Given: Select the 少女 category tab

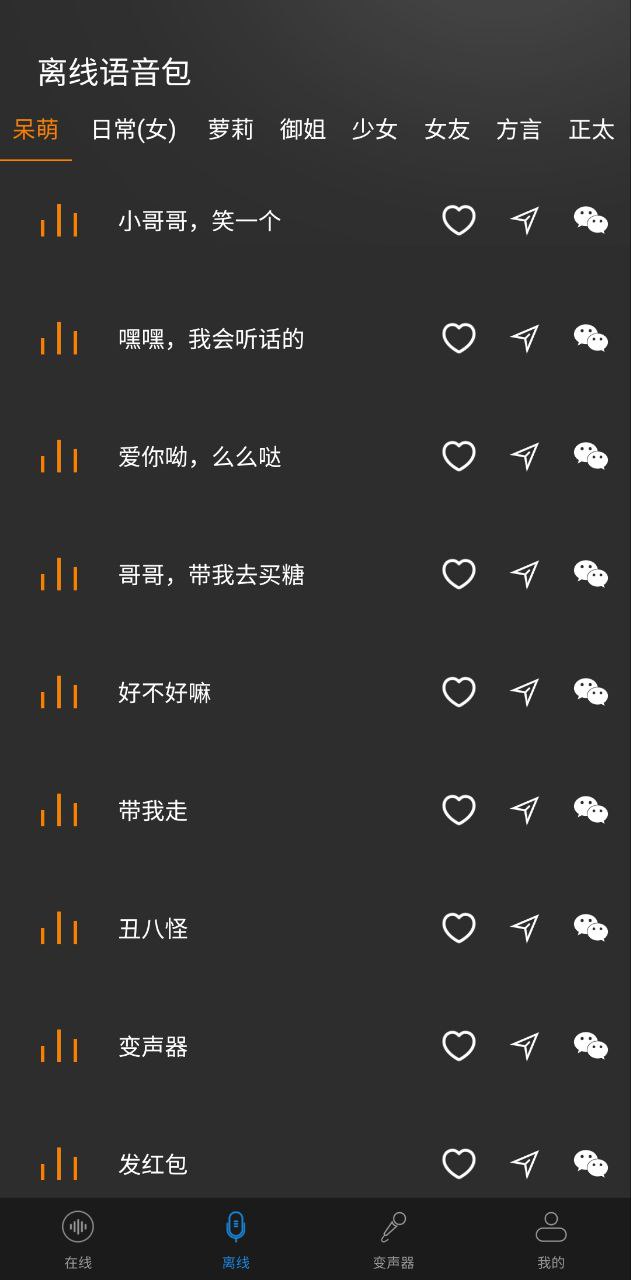Looking at the screenshot, I should (374, 130).
